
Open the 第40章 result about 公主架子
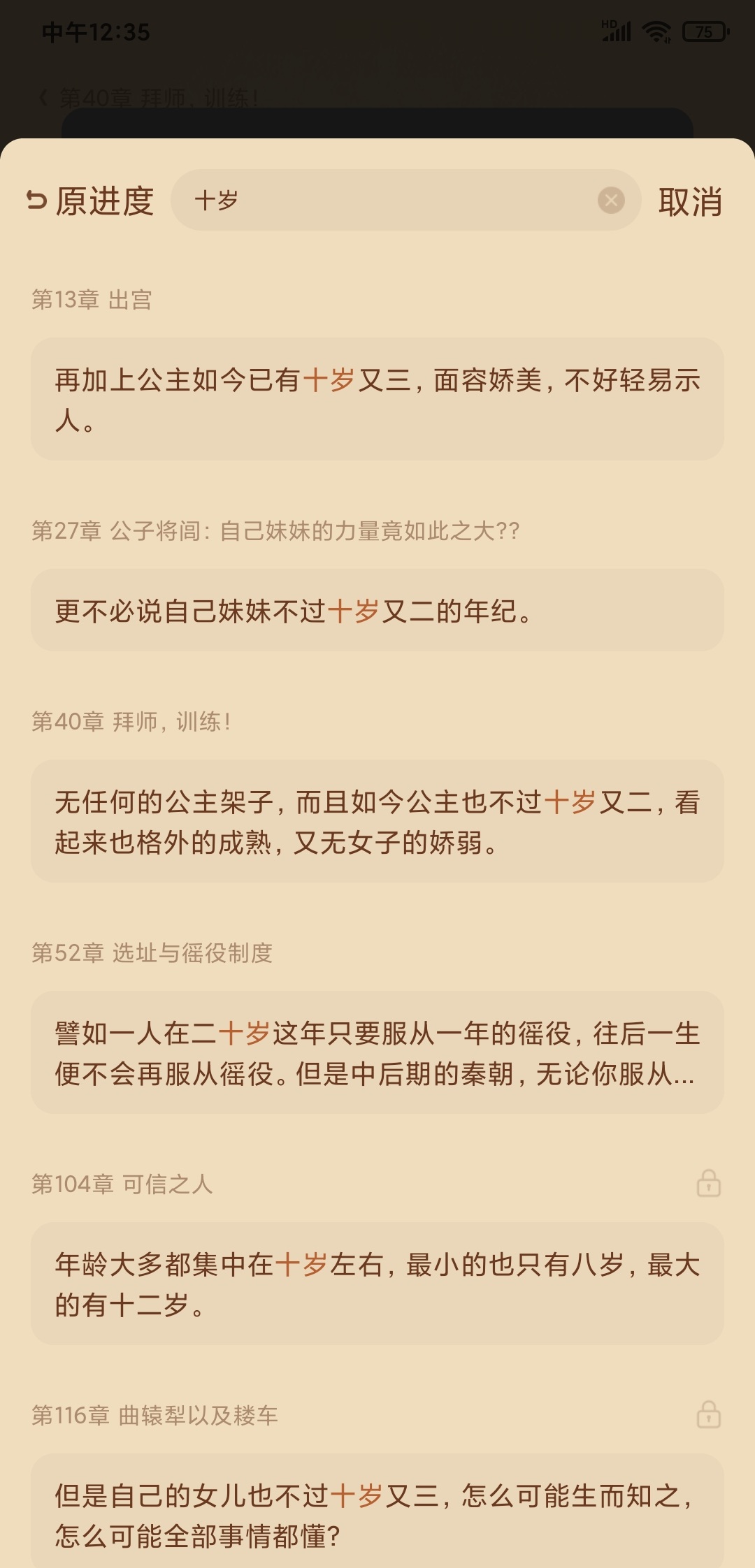point(377,822)
